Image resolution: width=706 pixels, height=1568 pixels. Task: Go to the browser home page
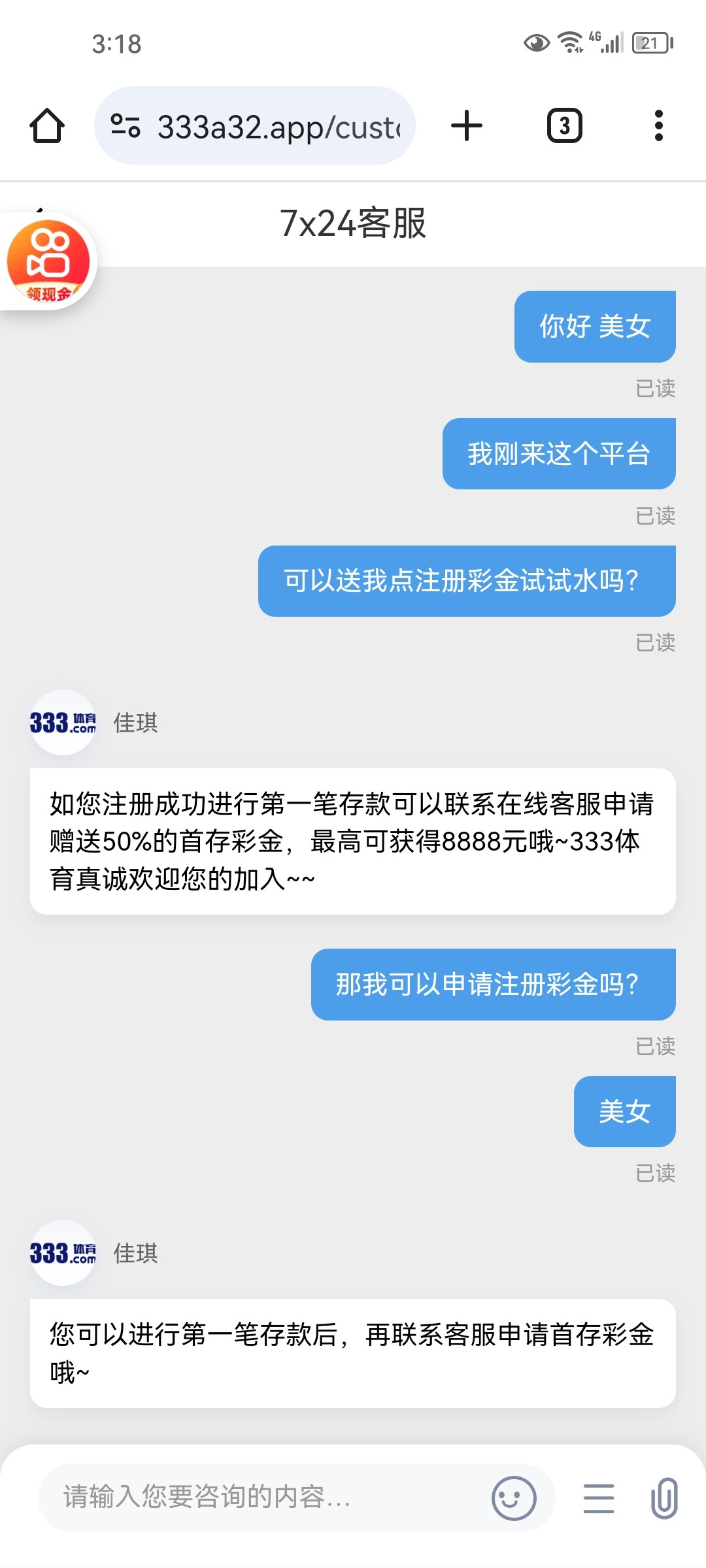coord(47,125)
